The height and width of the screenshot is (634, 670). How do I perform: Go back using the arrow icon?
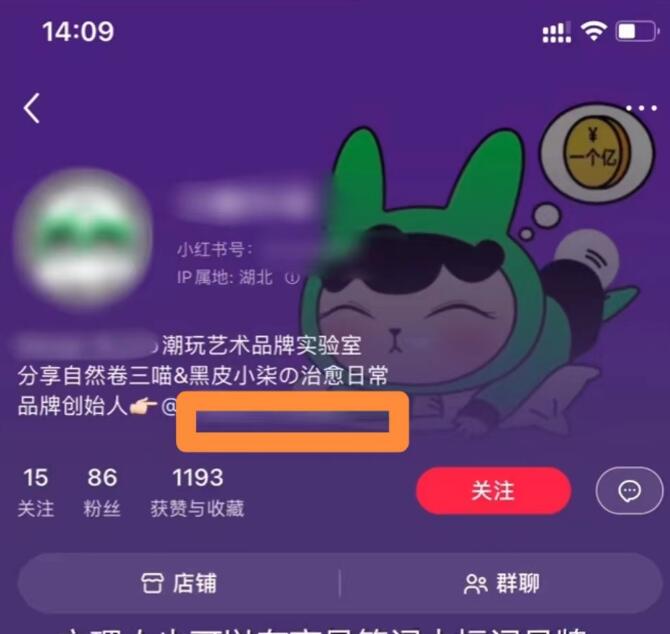(x=32, y=108)
